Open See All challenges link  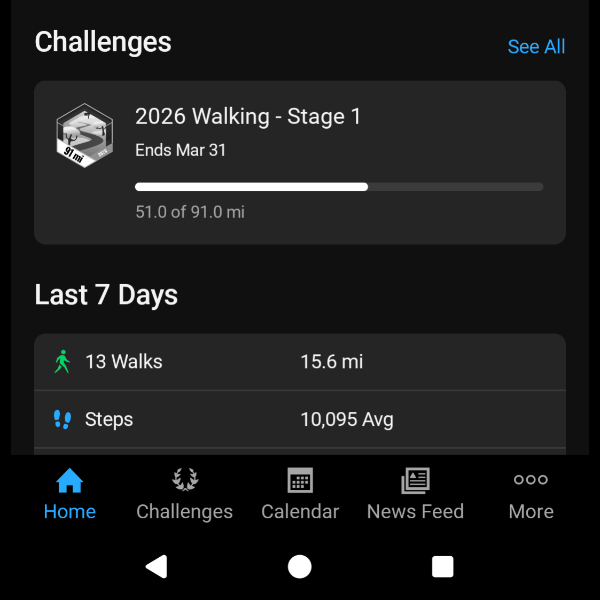(x=536, y=47)
